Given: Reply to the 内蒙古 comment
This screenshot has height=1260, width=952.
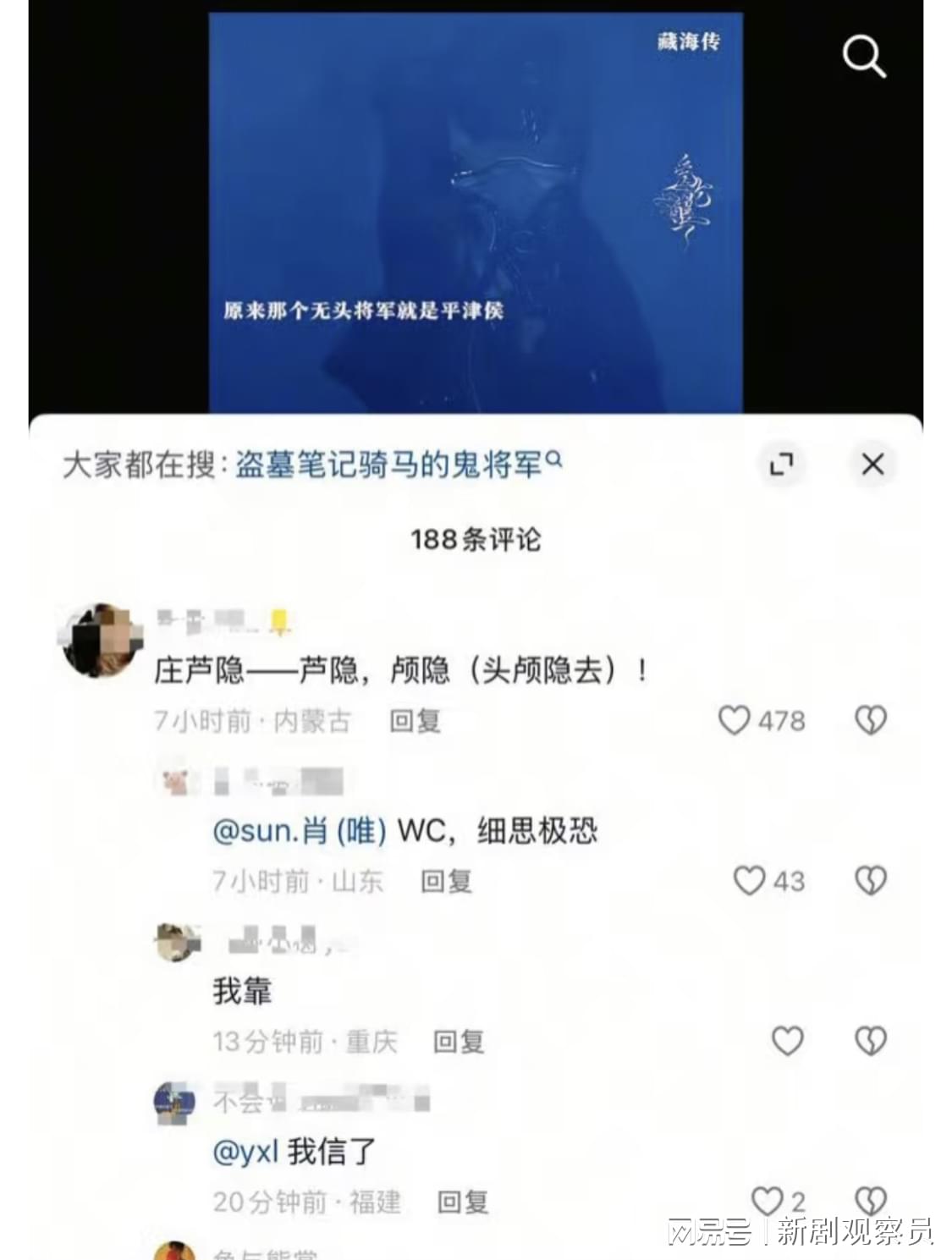Looking at the screenshot, I should 415,721.
